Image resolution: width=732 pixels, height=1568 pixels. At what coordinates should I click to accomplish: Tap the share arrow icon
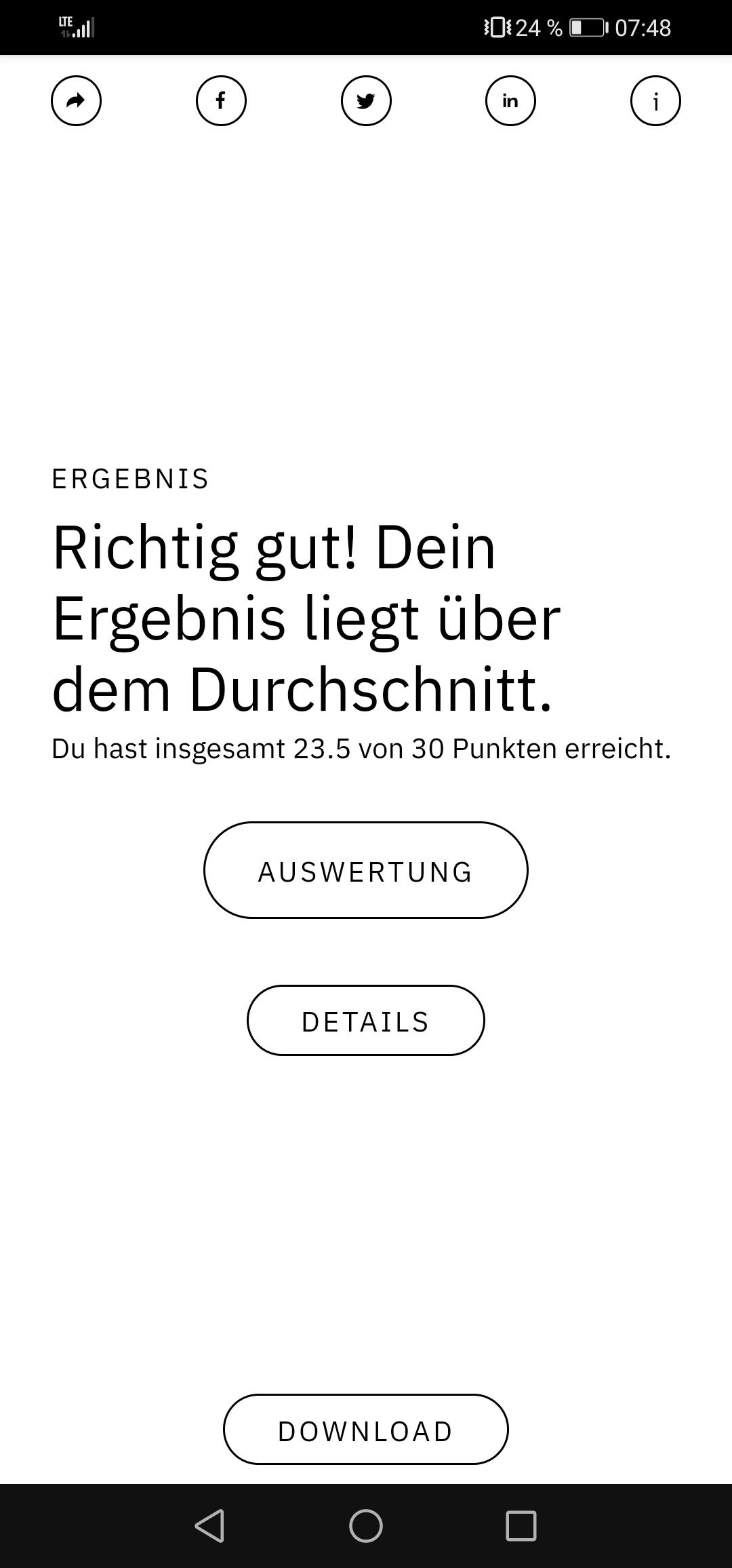[76, 101]
